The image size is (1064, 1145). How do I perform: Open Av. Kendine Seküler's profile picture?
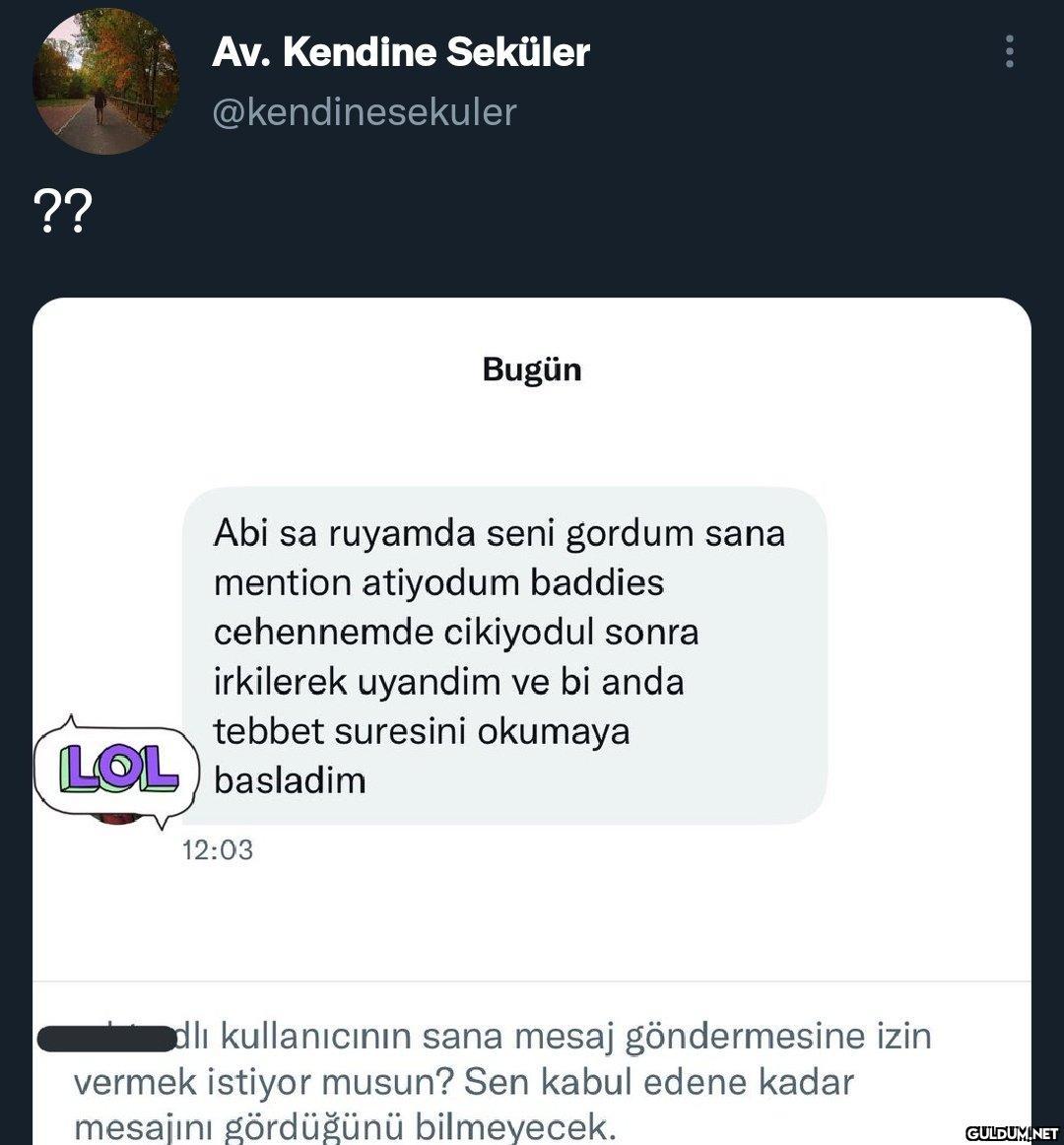(105, 82)
